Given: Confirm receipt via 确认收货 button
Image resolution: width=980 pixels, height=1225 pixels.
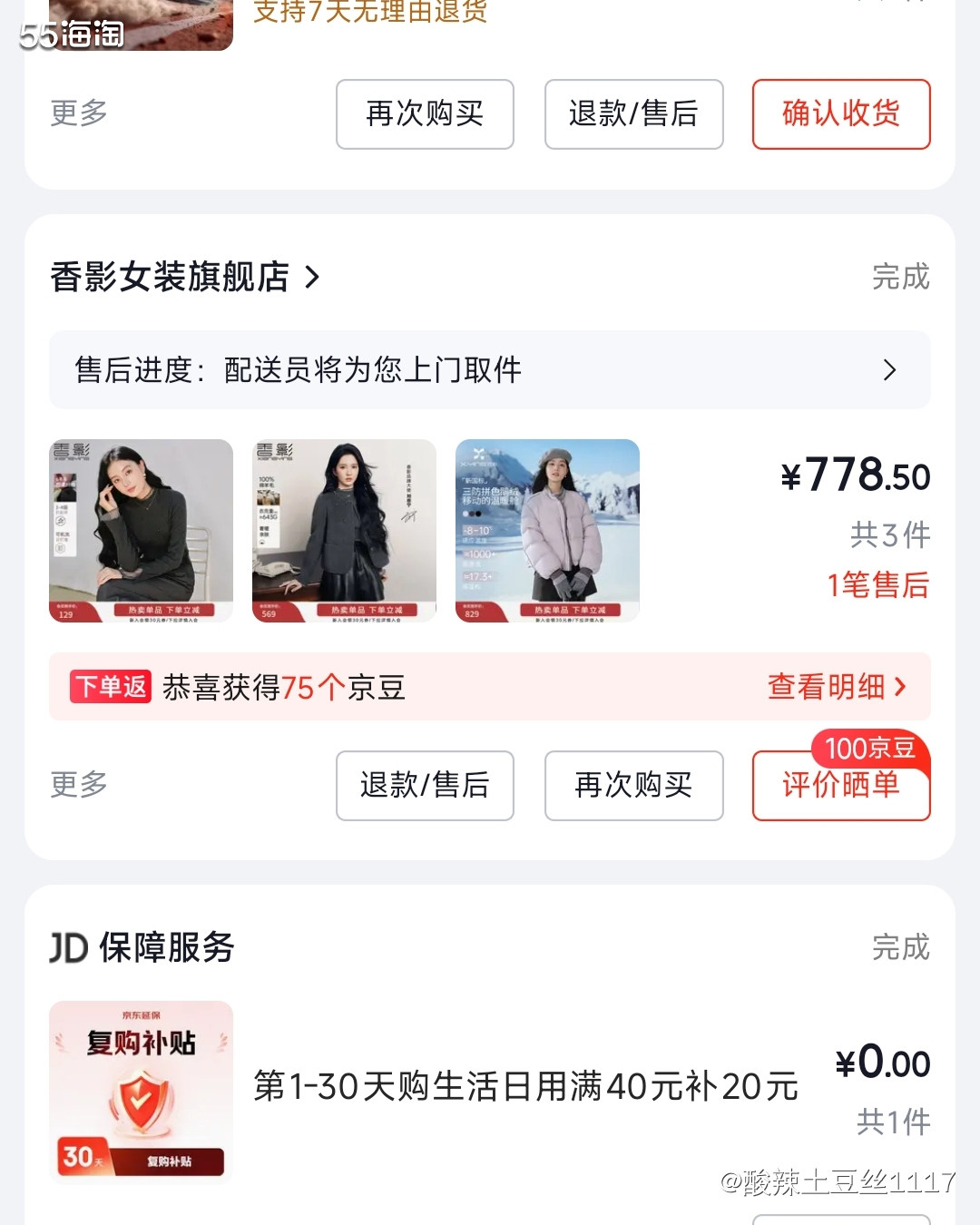Looking at the screenshot, I should tap(839, 114).
